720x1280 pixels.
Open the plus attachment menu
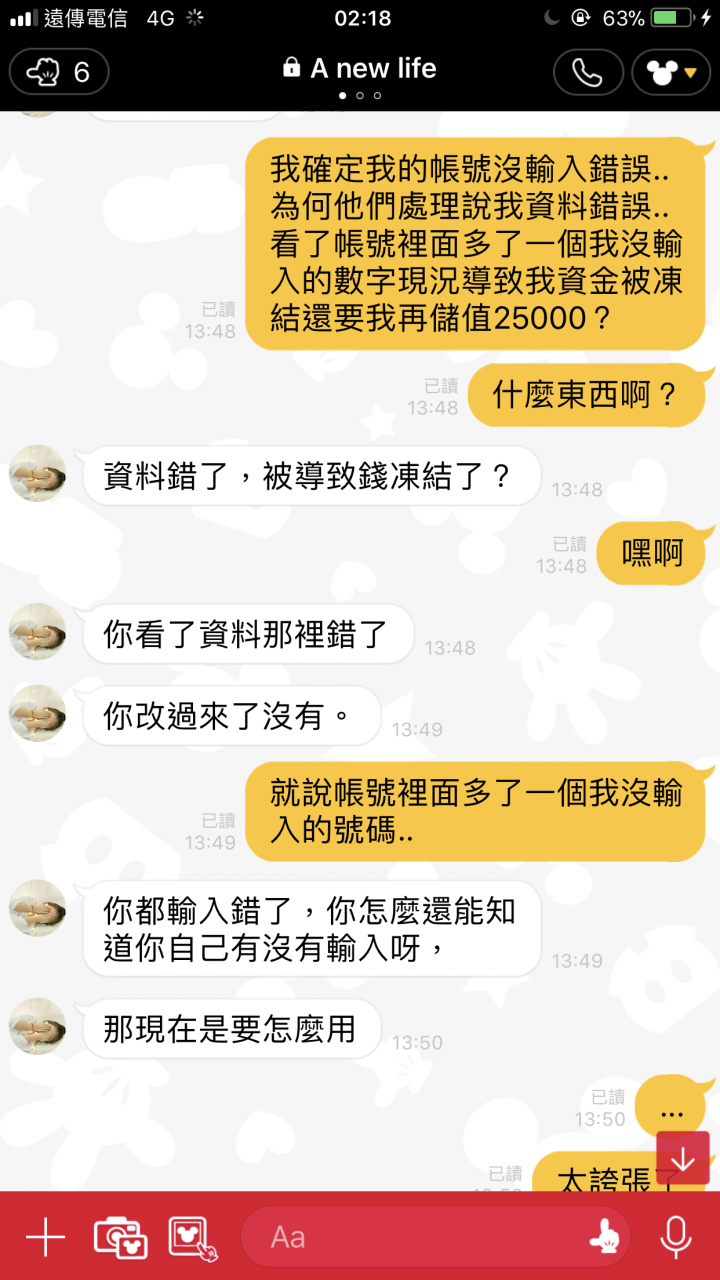point(45,1237)
